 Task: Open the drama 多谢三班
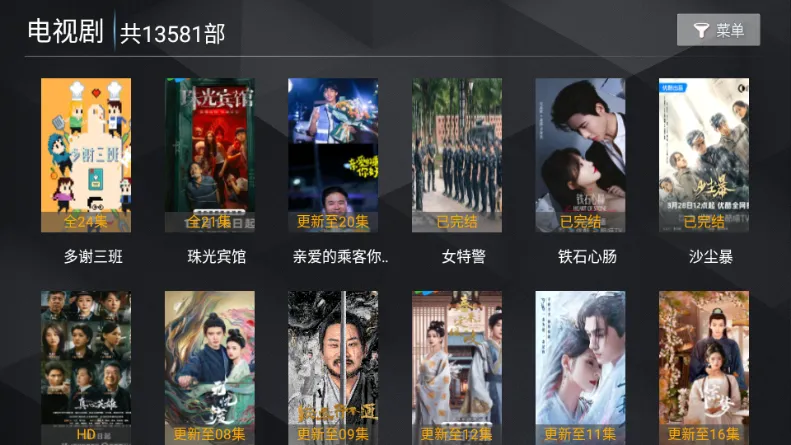point(86,155)
